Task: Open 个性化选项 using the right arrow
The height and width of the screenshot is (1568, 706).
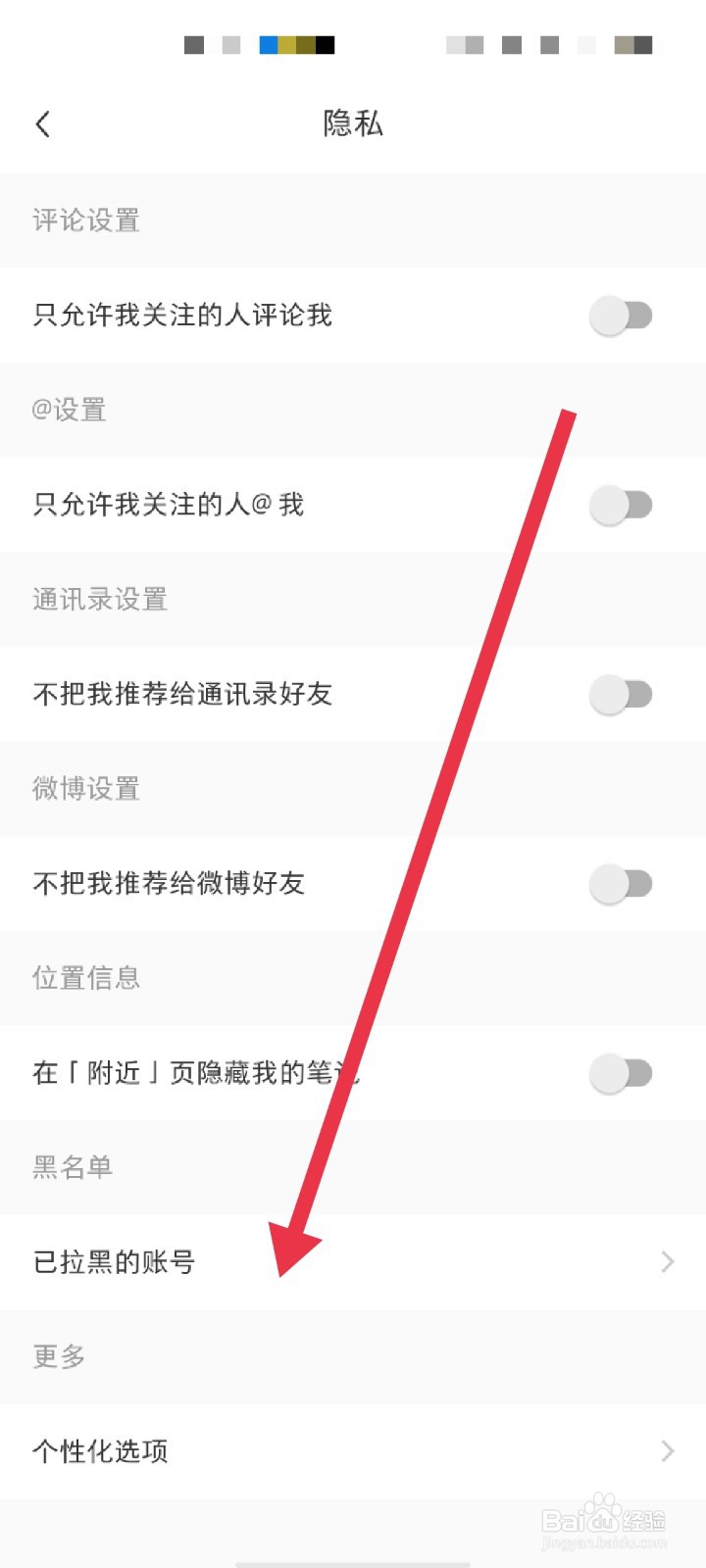Action: pos(667,1450)
